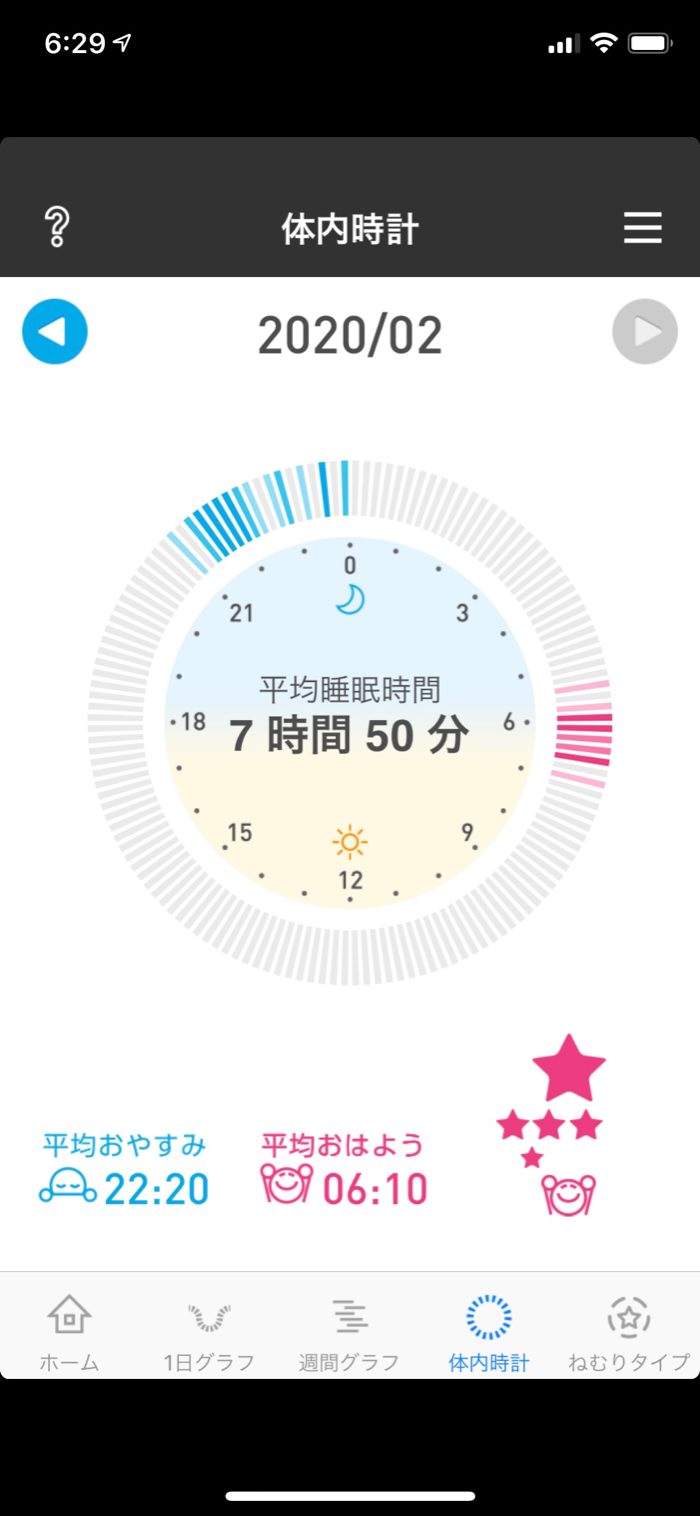Open the help question mark icon
The height and width of the screenshot is (1516, 700).
pyautogui.click(x=57, y=228)
